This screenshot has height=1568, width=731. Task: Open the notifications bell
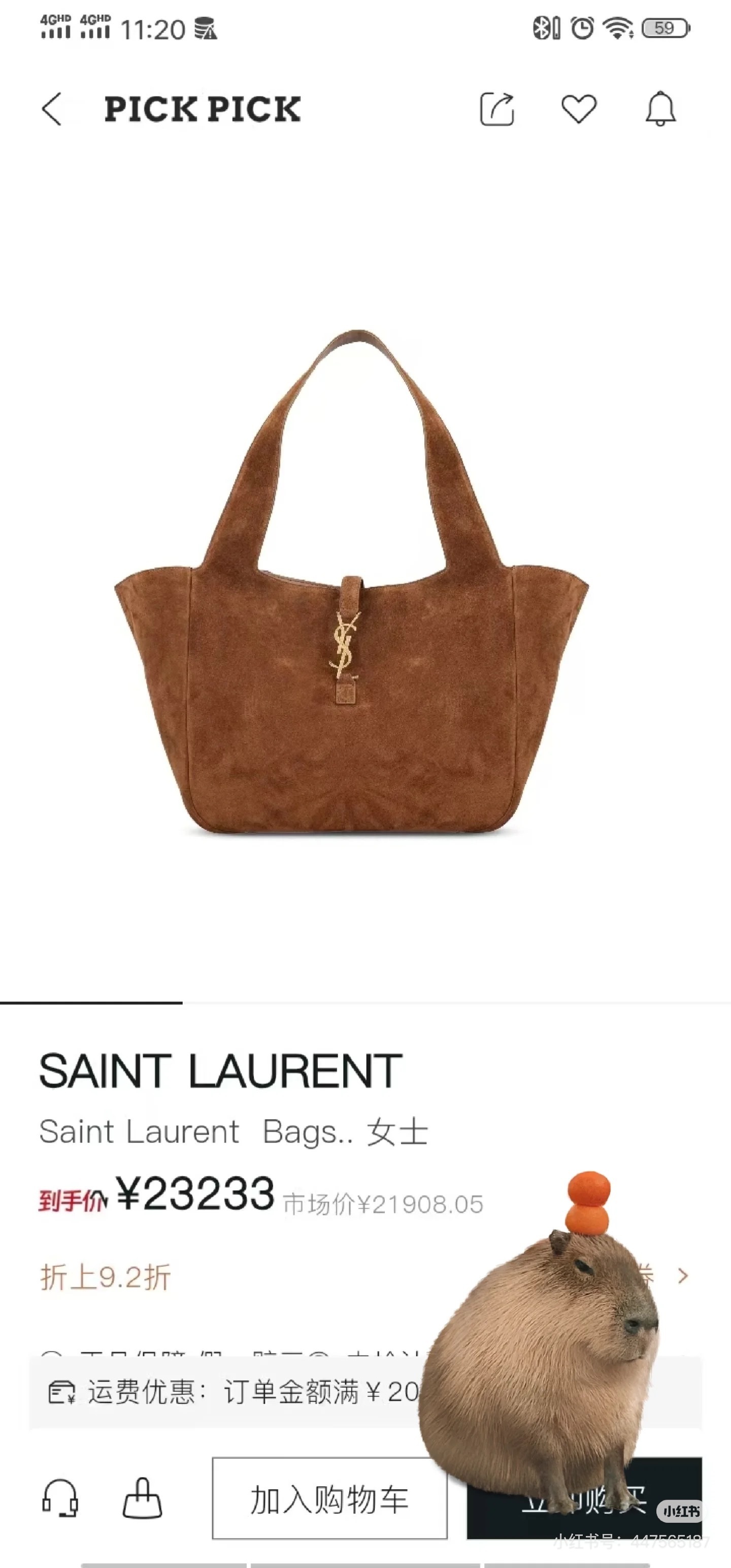660,109
